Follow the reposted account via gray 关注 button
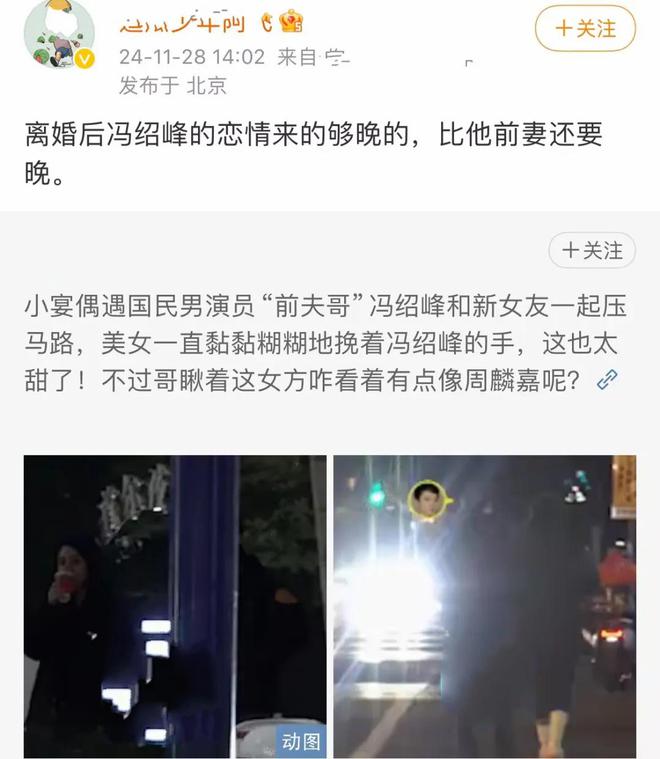Screen dimensions: 660x759 (592, 250)
